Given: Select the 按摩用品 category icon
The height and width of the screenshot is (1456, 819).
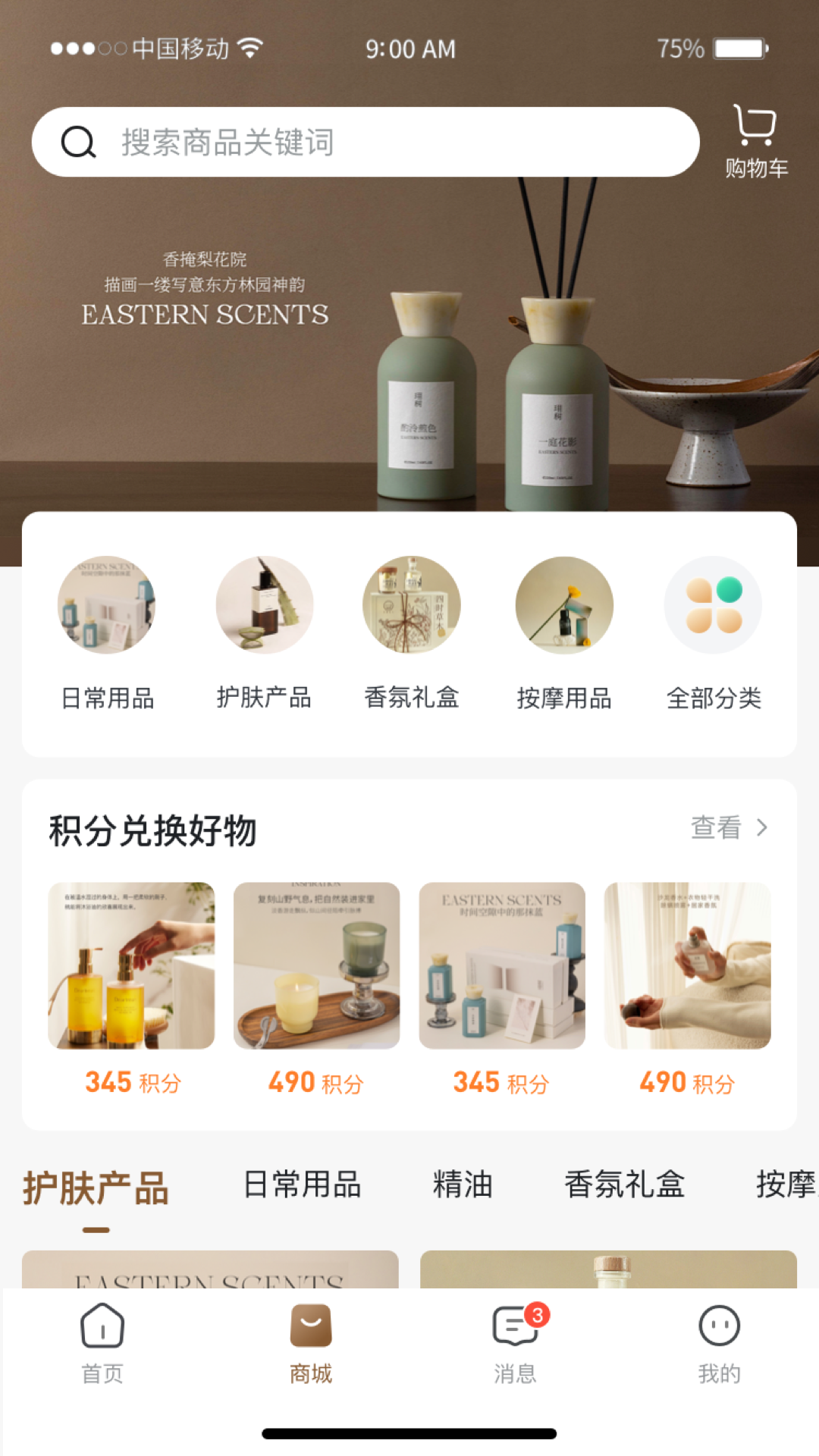Looking at the screenshot, I should pos(563,604).
